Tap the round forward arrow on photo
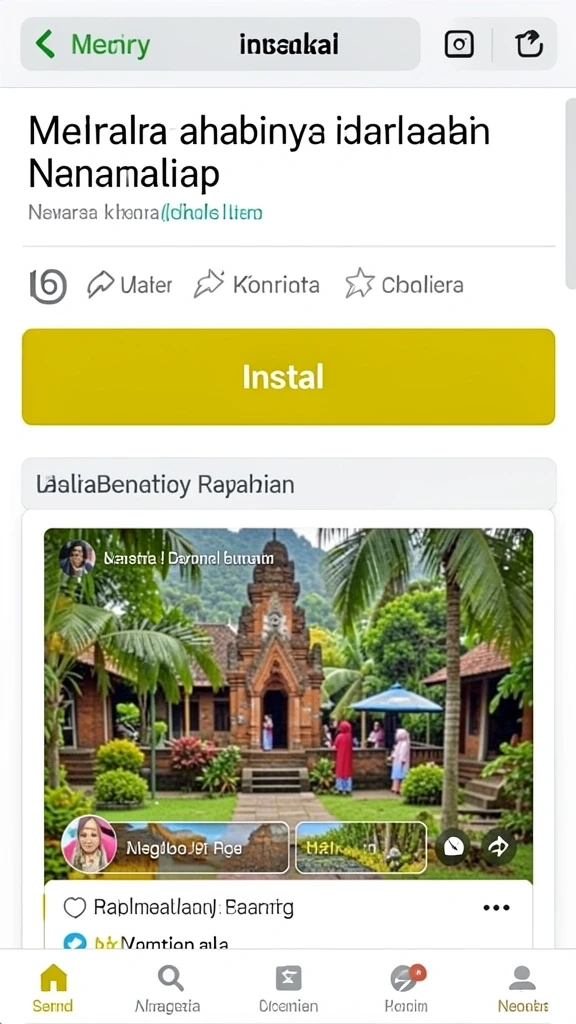 499,848
